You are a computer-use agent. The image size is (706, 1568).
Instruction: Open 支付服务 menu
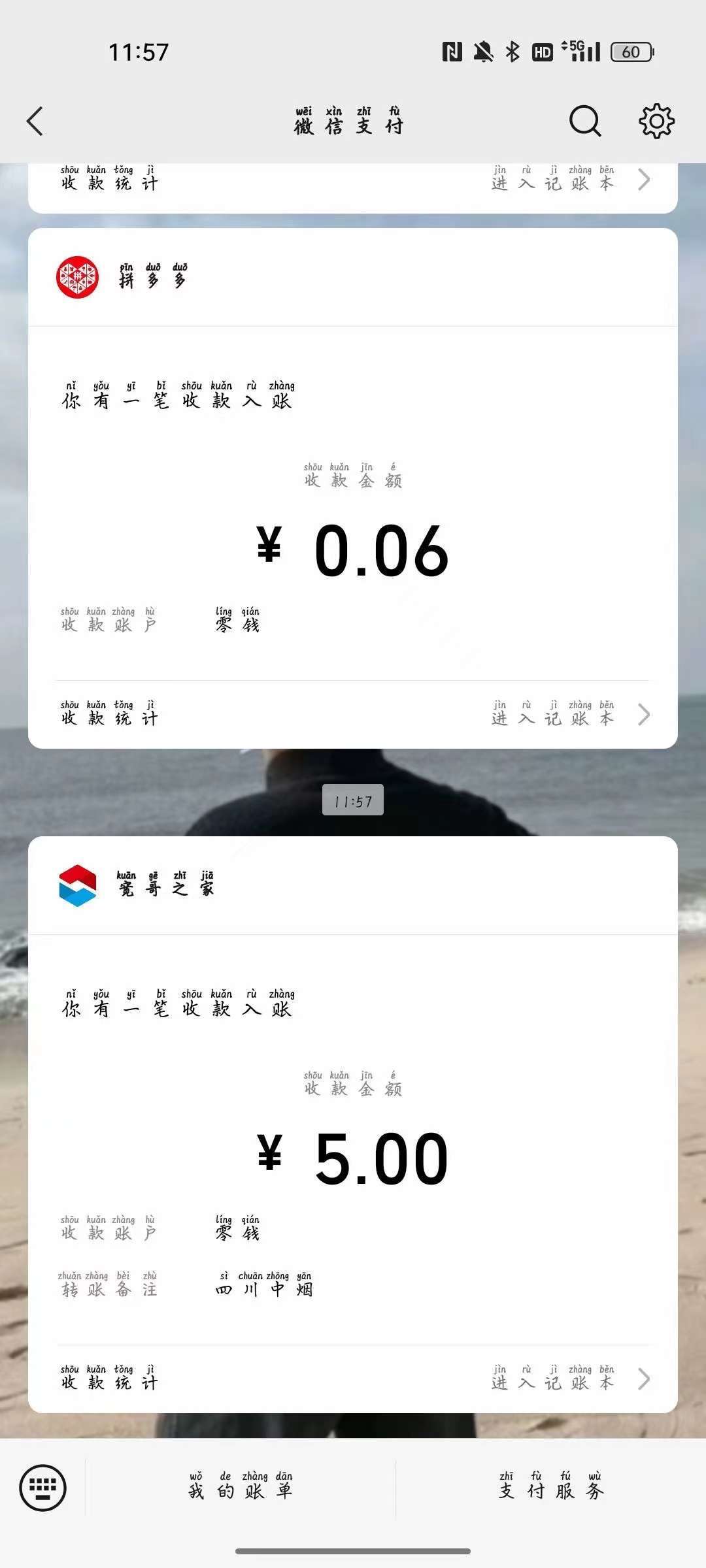[x=551, y=1488]
